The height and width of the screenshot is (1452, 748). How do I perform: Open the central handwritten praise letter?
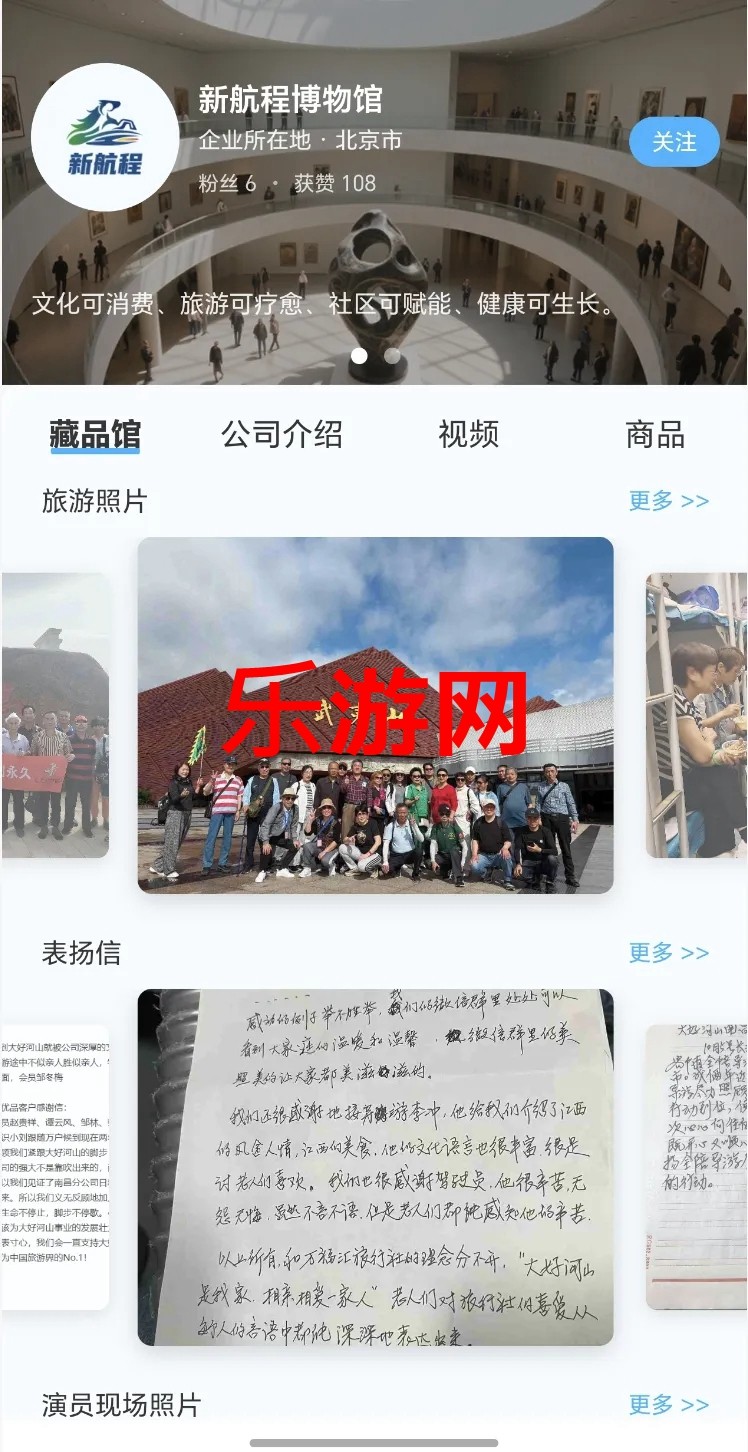pos(375,1167)
